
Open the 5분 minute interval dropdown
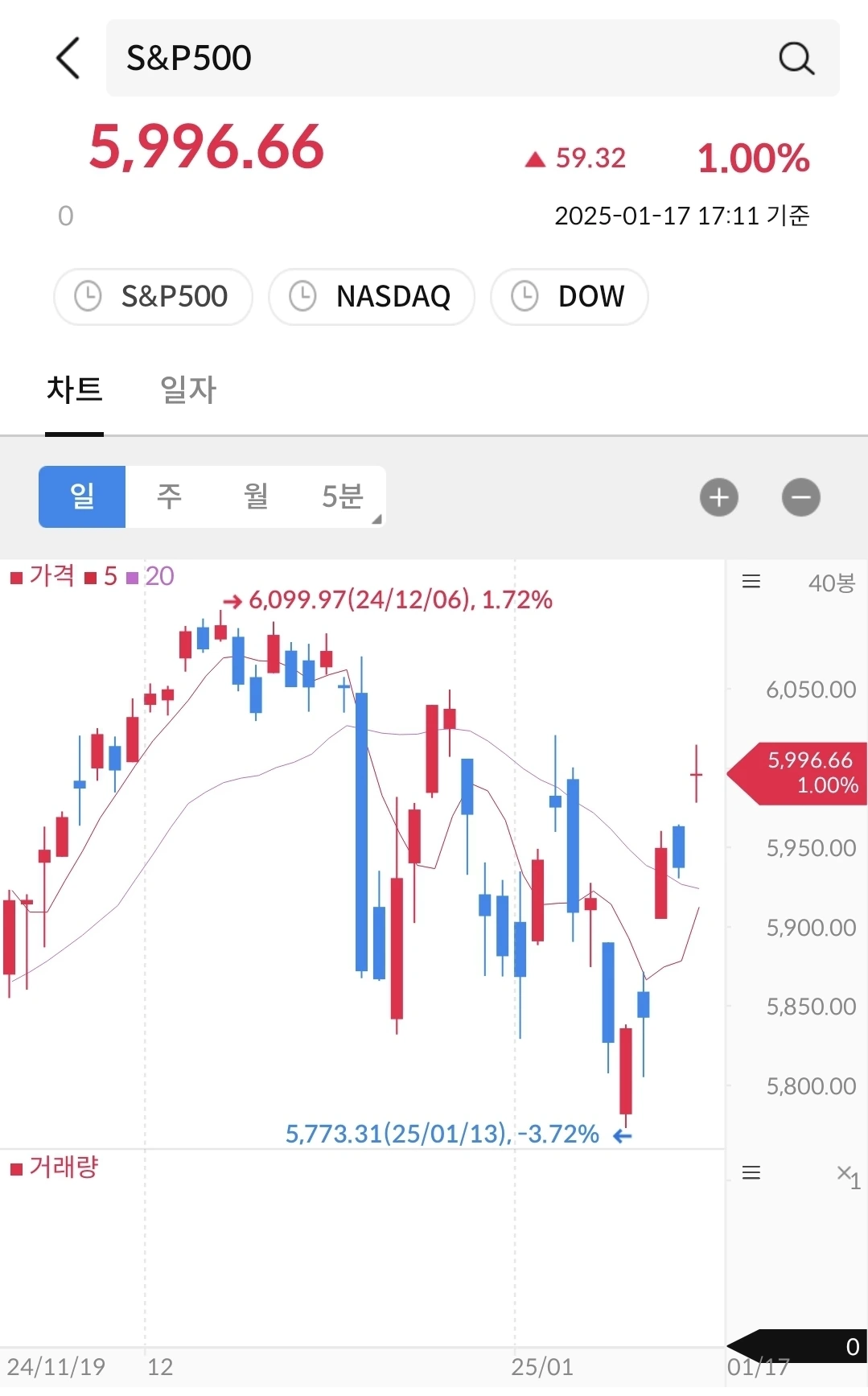[x=344, y=496]
